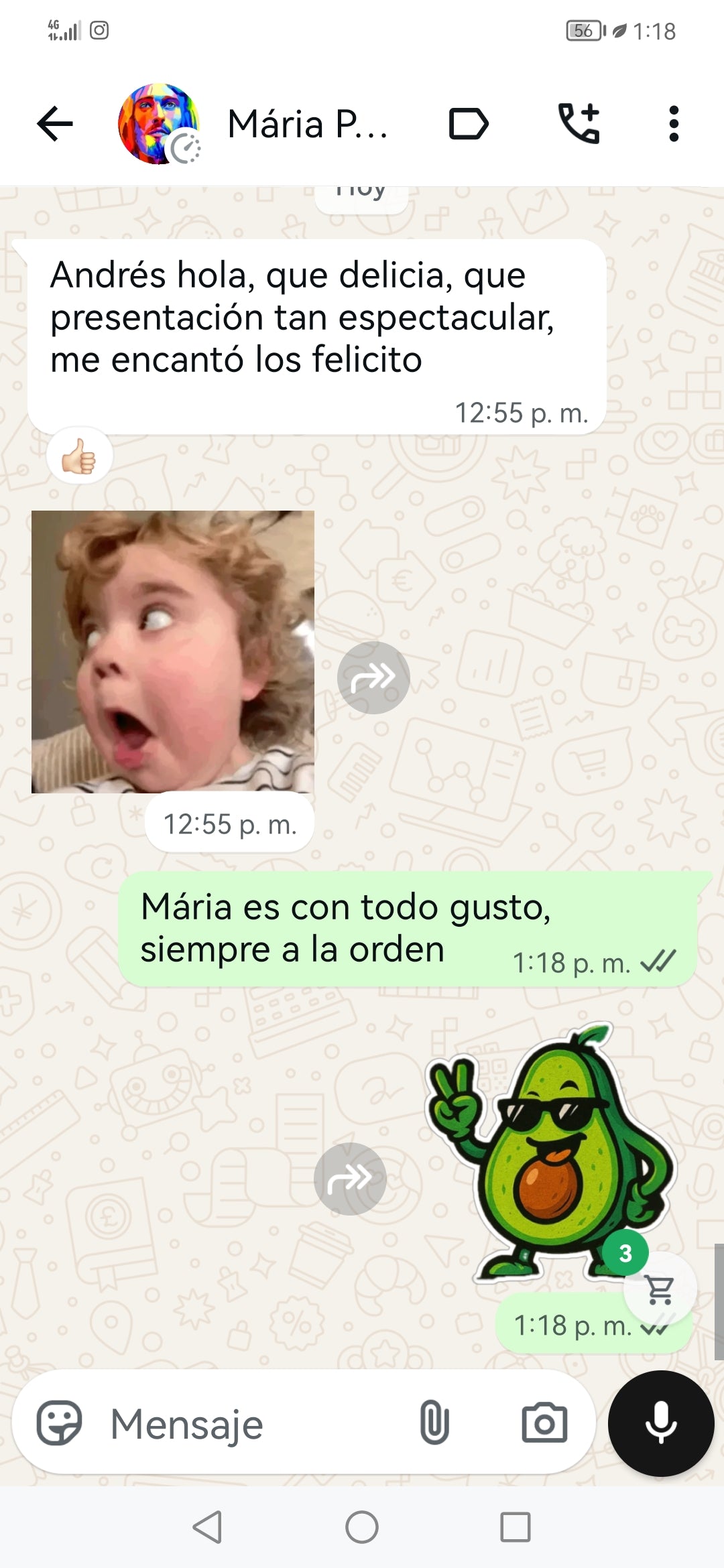The image size is (724, 1568).
Task: Tap the label tag icon
Action: pos(468,124)
